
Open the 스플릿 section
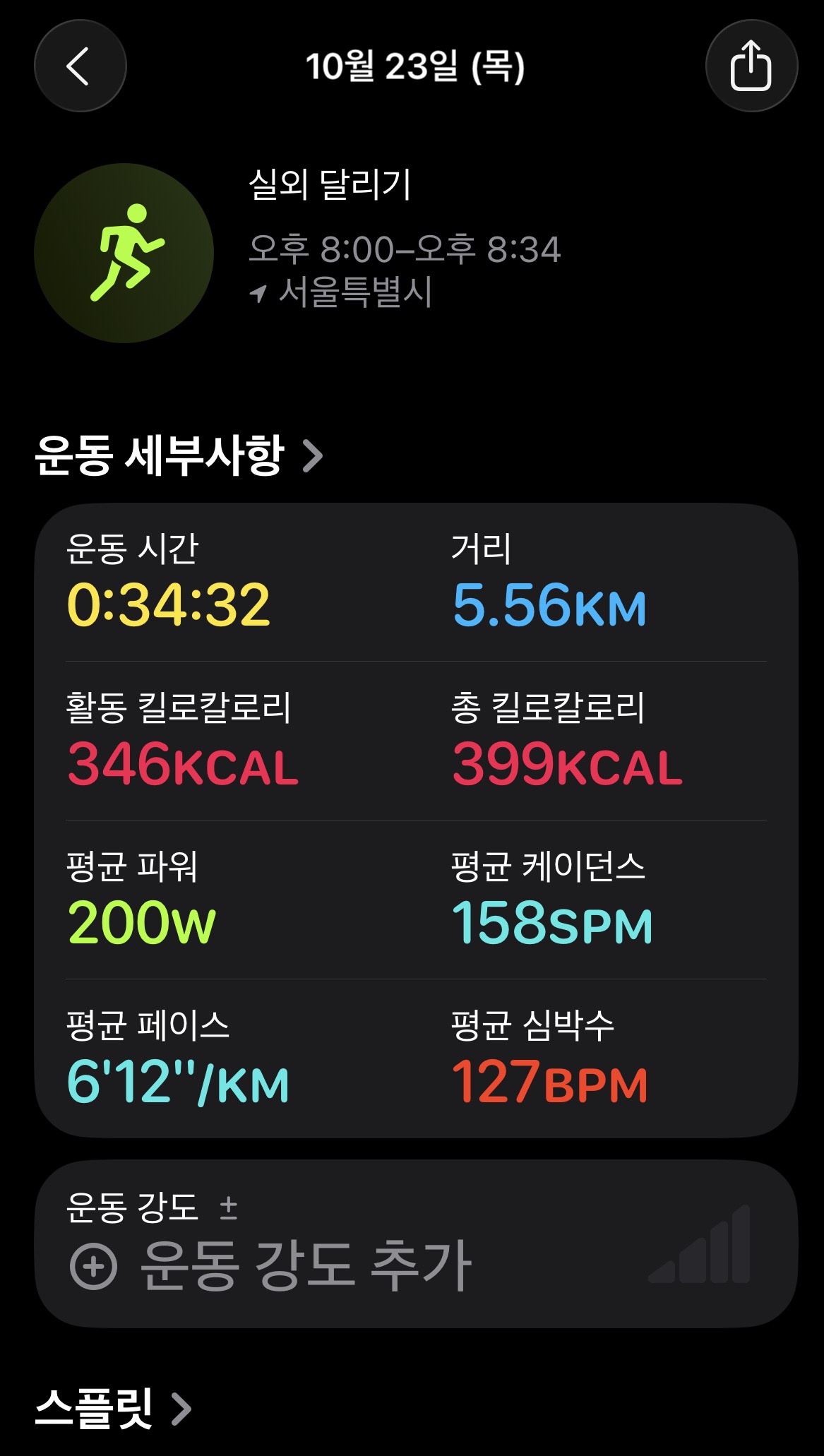(x=113, y=1409)
